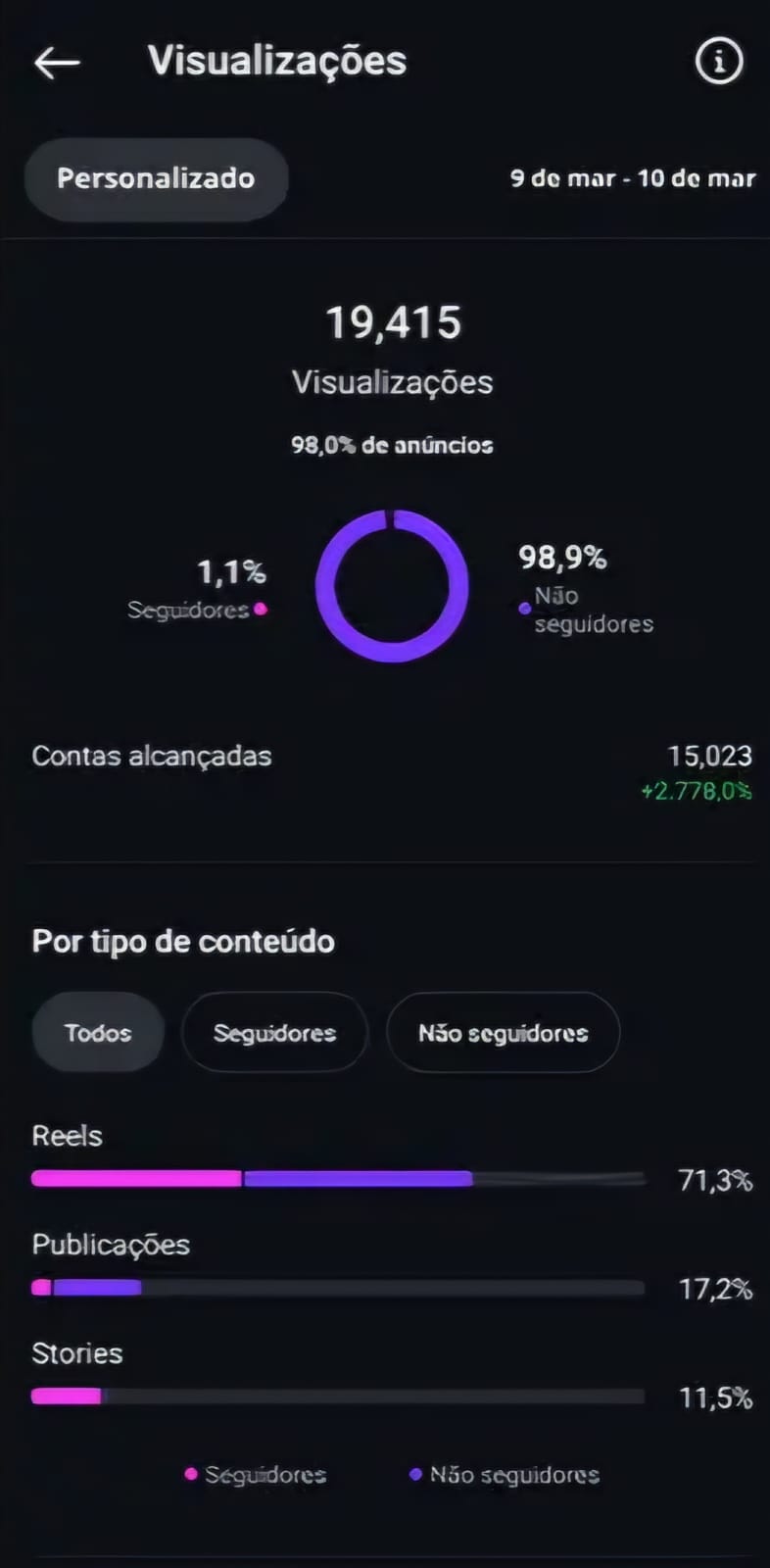Click the Seguidores dot in bottom legend
Screen dimensions: 770x1568
click(x=189, y=1474)
